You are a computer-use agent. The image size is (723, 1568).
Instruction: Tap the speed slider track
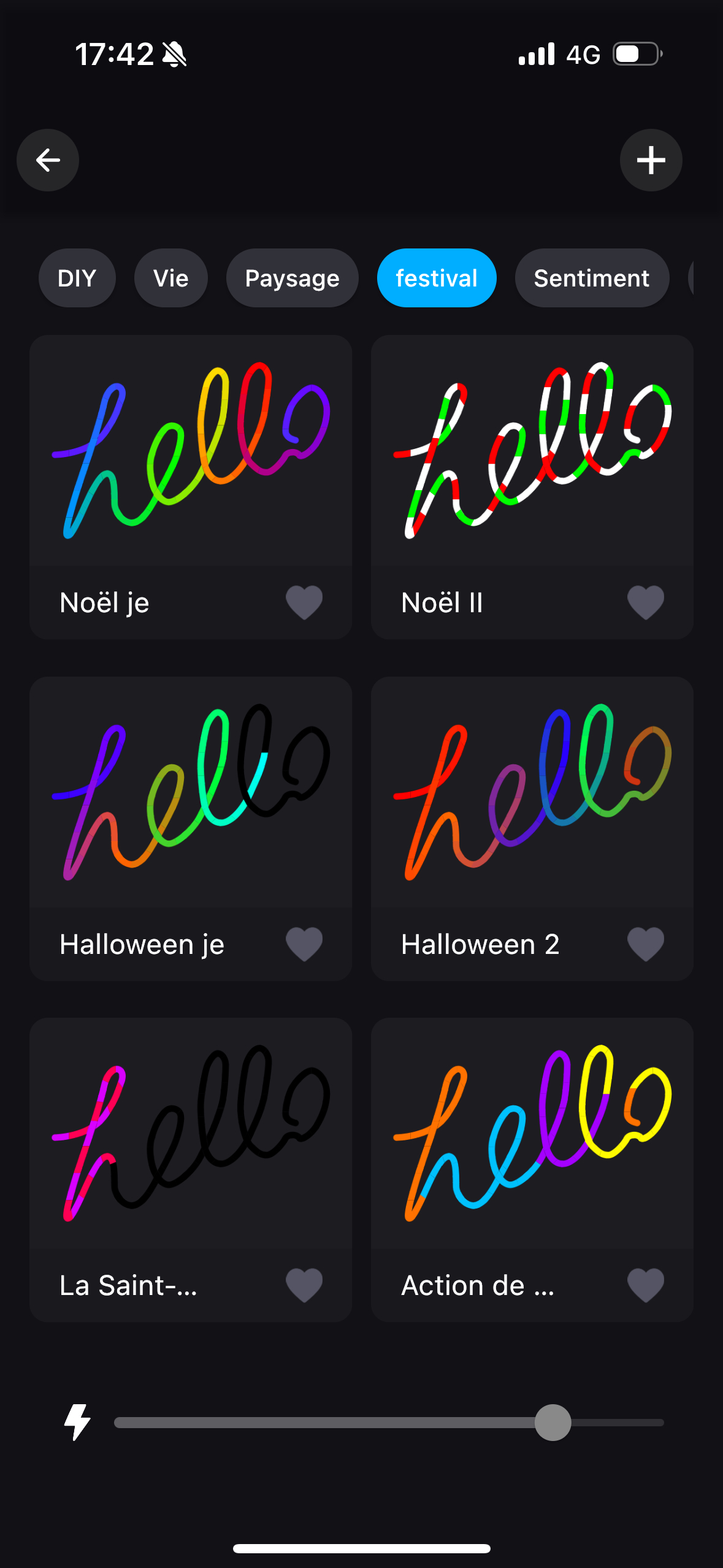tap(389, 1423)
